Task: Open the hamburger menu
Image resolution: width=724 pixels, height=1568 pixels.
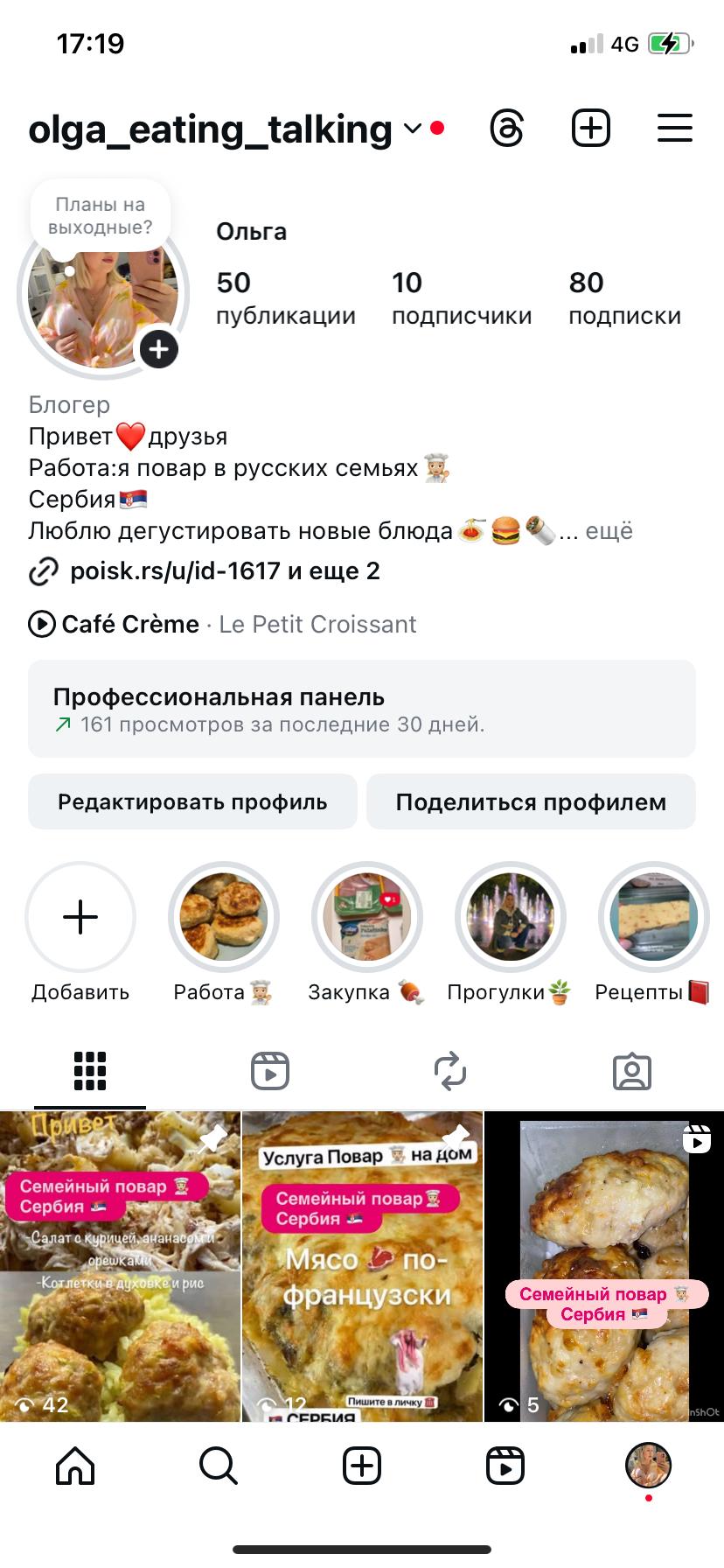Action: (674, 129)
